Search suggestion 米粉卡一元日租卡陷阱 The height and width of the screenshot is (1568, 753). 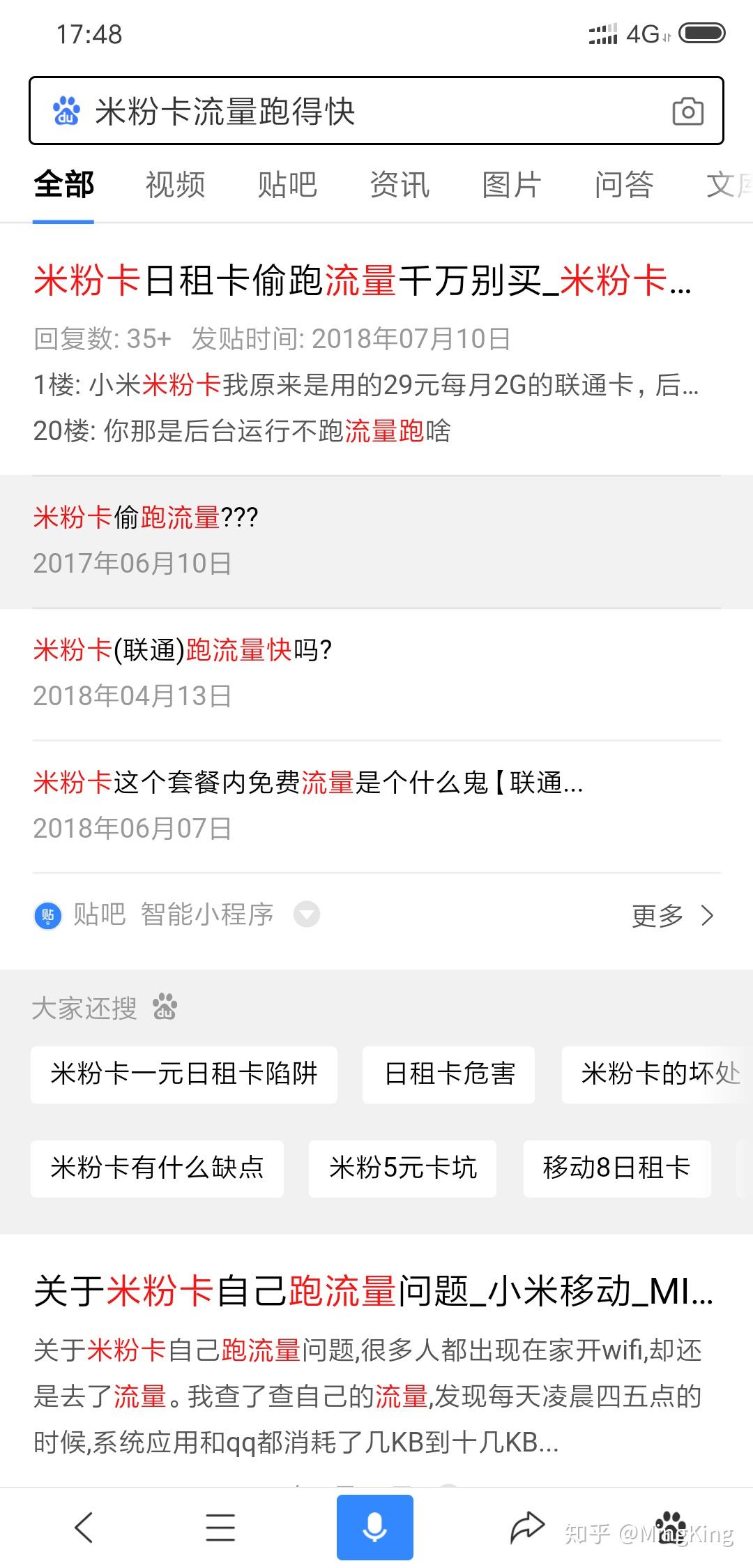pyautogui.click(x=183, y=1075)
